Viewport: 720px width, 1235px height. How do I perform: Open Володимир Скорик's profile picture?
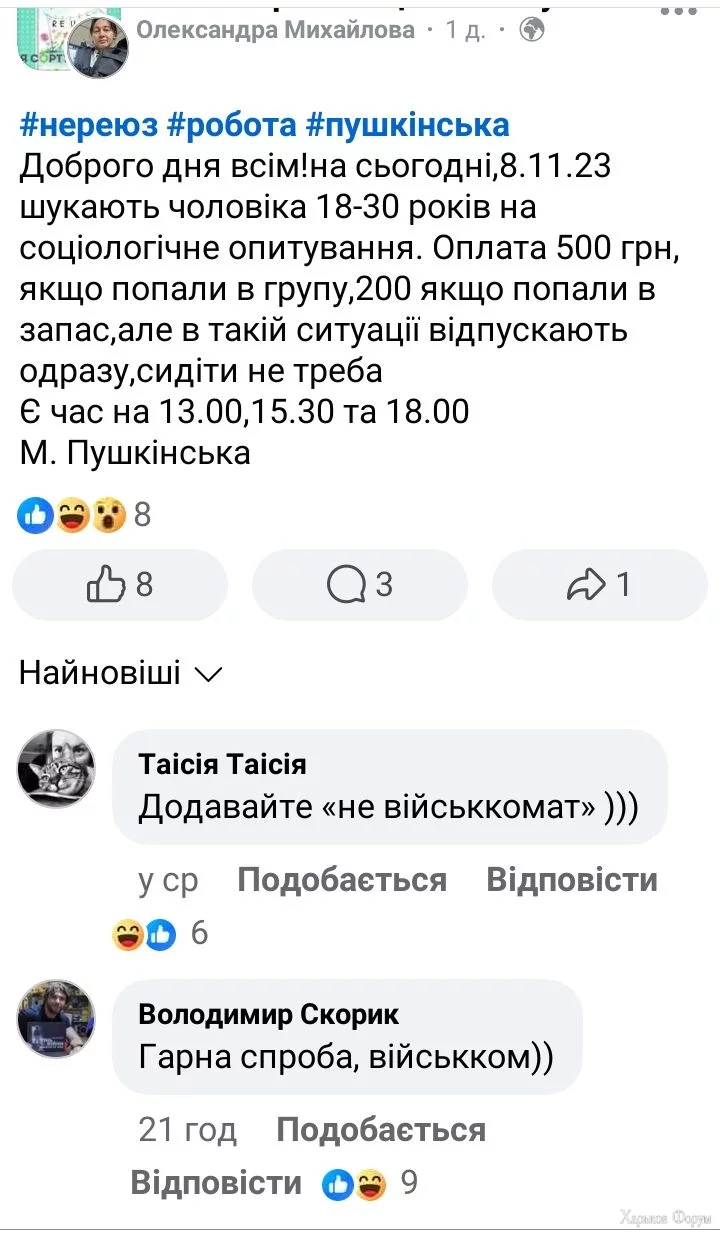coord(56,1018)
